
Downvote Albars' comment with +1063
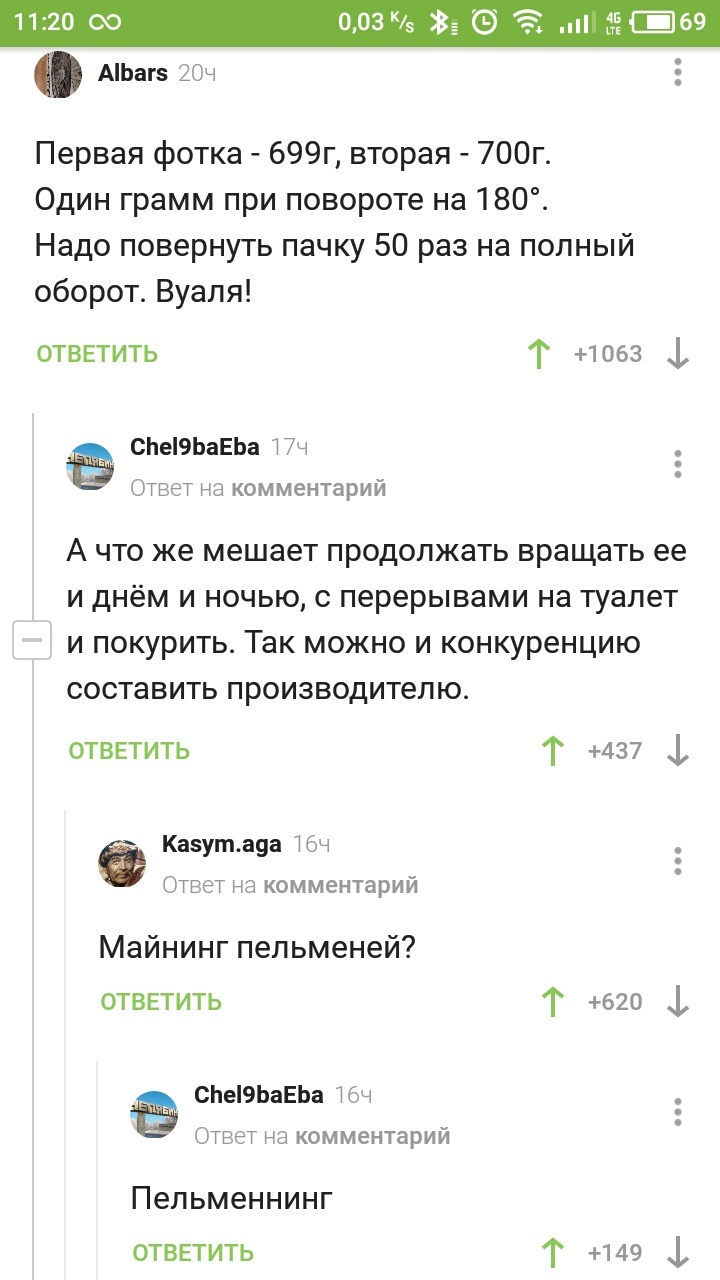pos(678,354)
